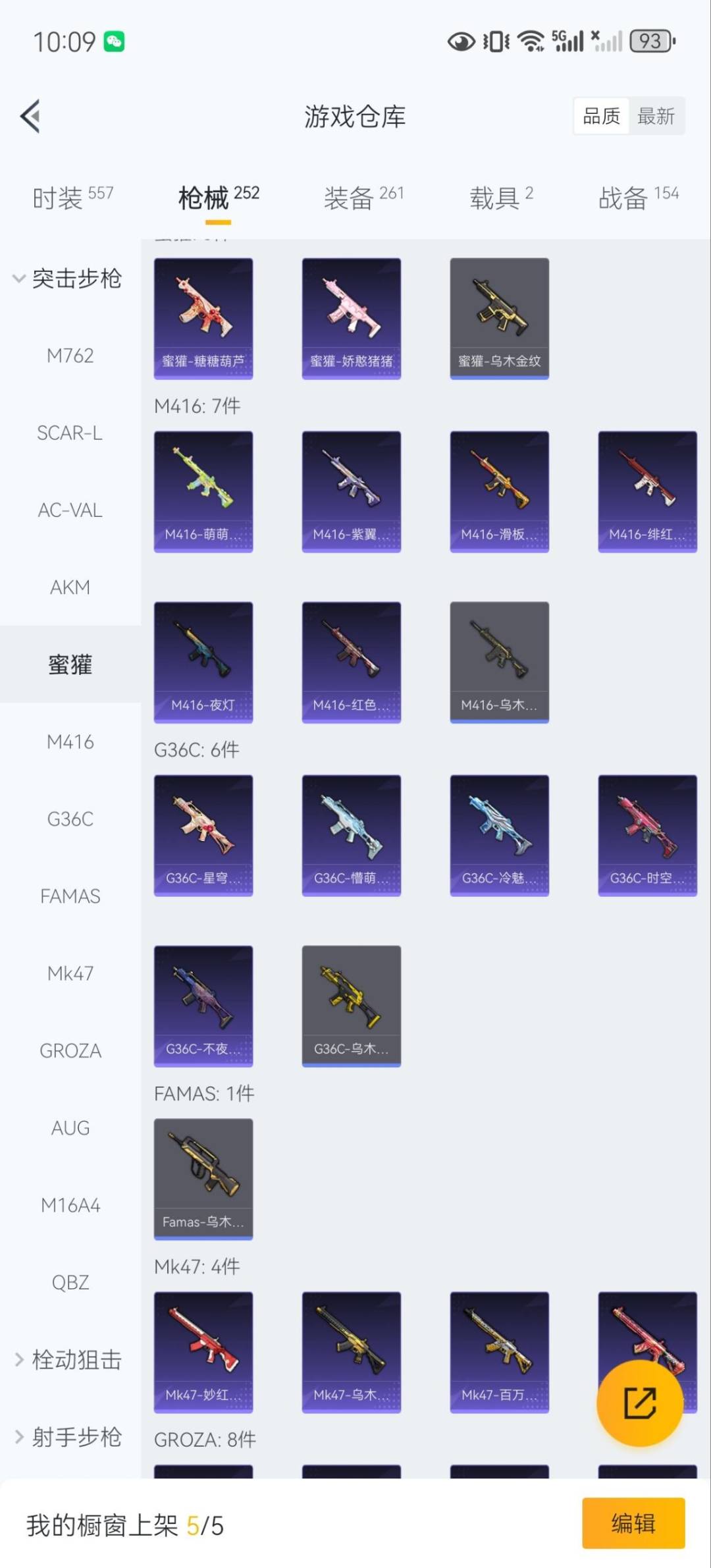This screenshot has height=1568, width=711.
Task: Jump to the GROZA section
Action: coord(70,1050)
